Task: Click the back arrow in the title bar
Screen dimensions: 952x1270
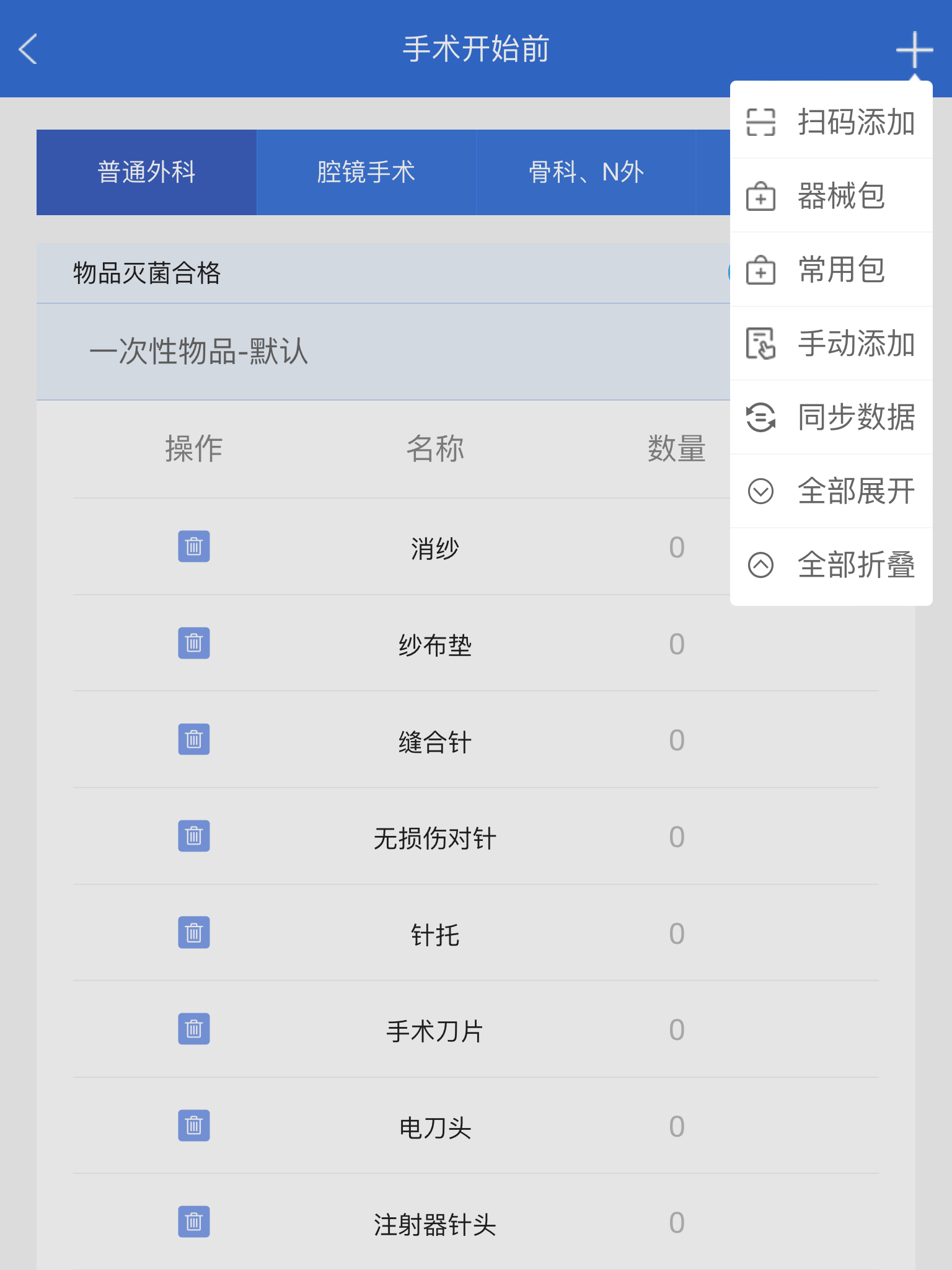Action: coord(28,51)
